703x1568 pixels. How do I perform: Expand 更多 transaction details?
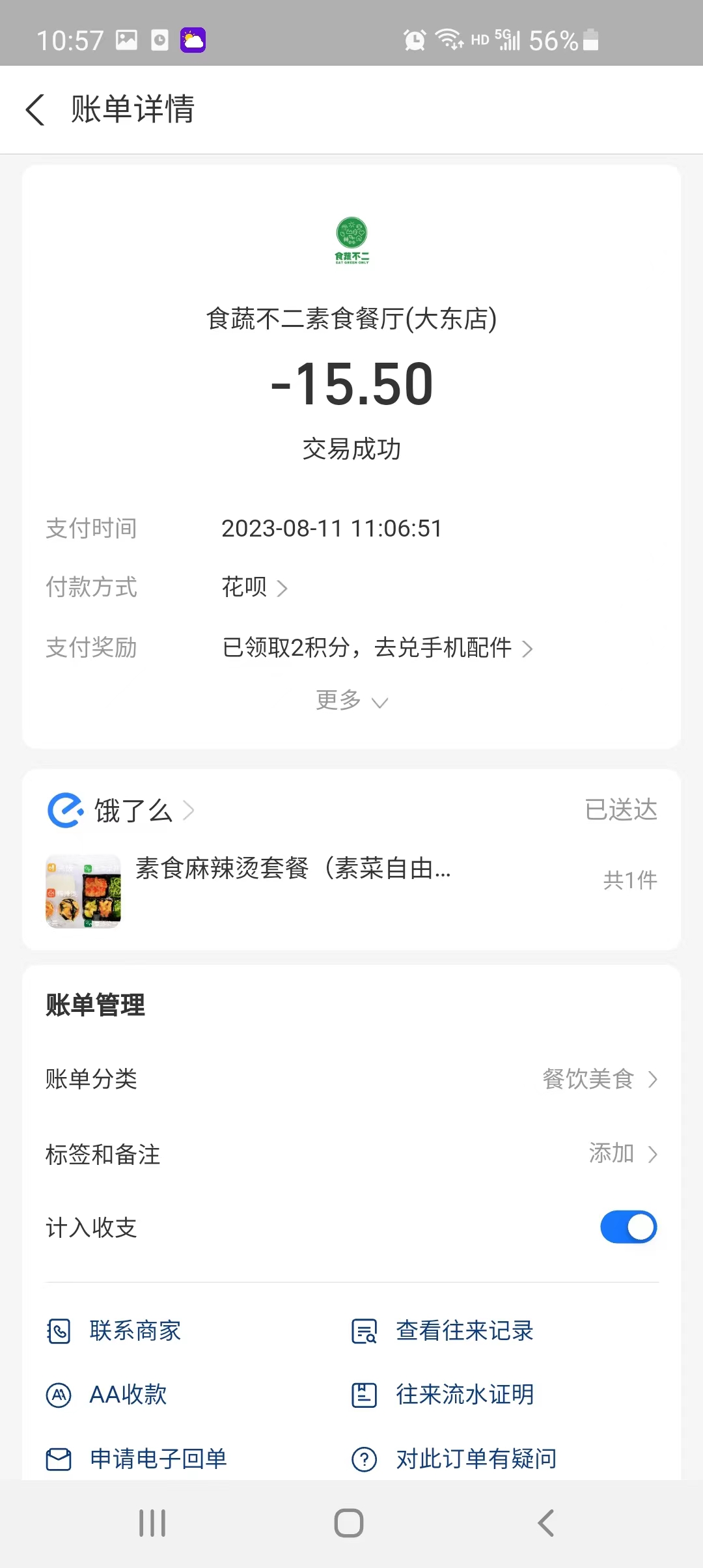[351, 701]
